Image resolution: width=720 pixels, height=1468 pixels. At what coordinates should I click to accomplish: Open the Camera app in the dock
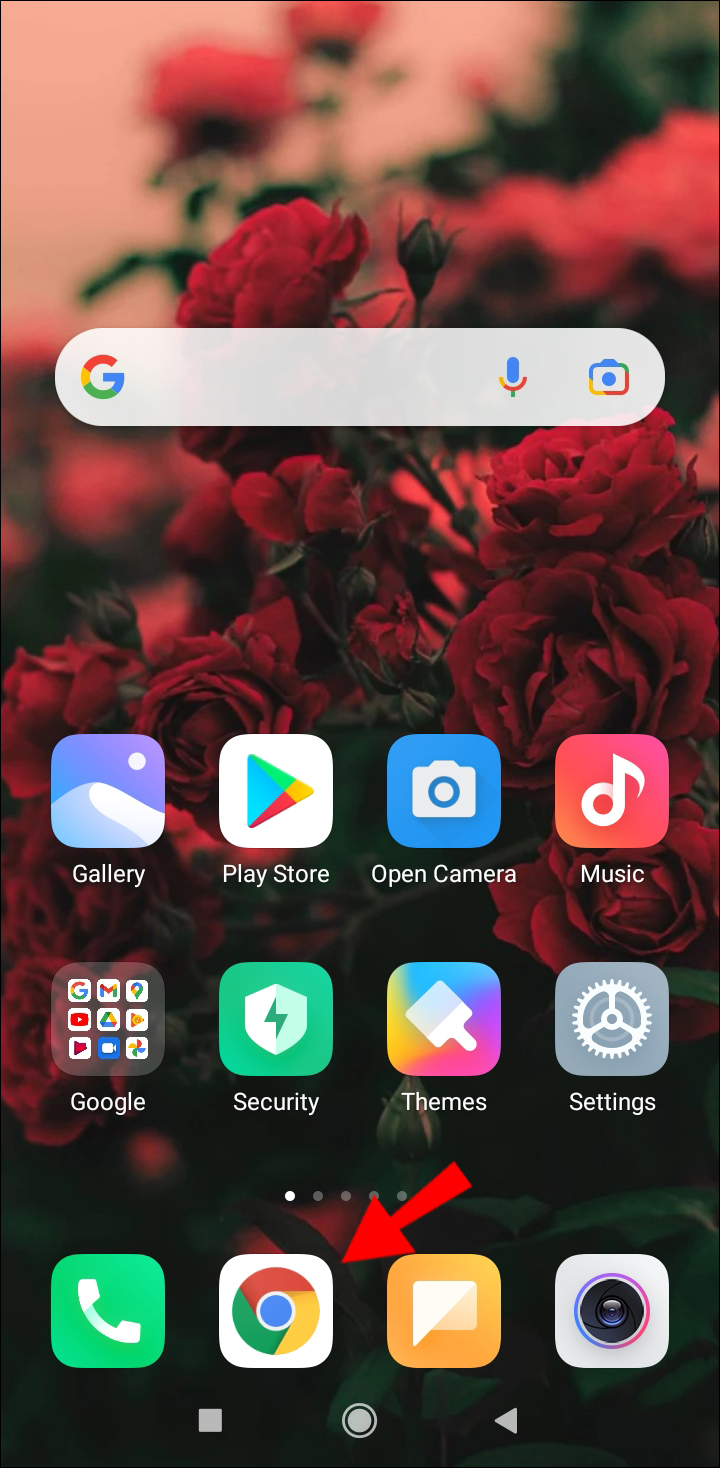(x=612, y=1311)
